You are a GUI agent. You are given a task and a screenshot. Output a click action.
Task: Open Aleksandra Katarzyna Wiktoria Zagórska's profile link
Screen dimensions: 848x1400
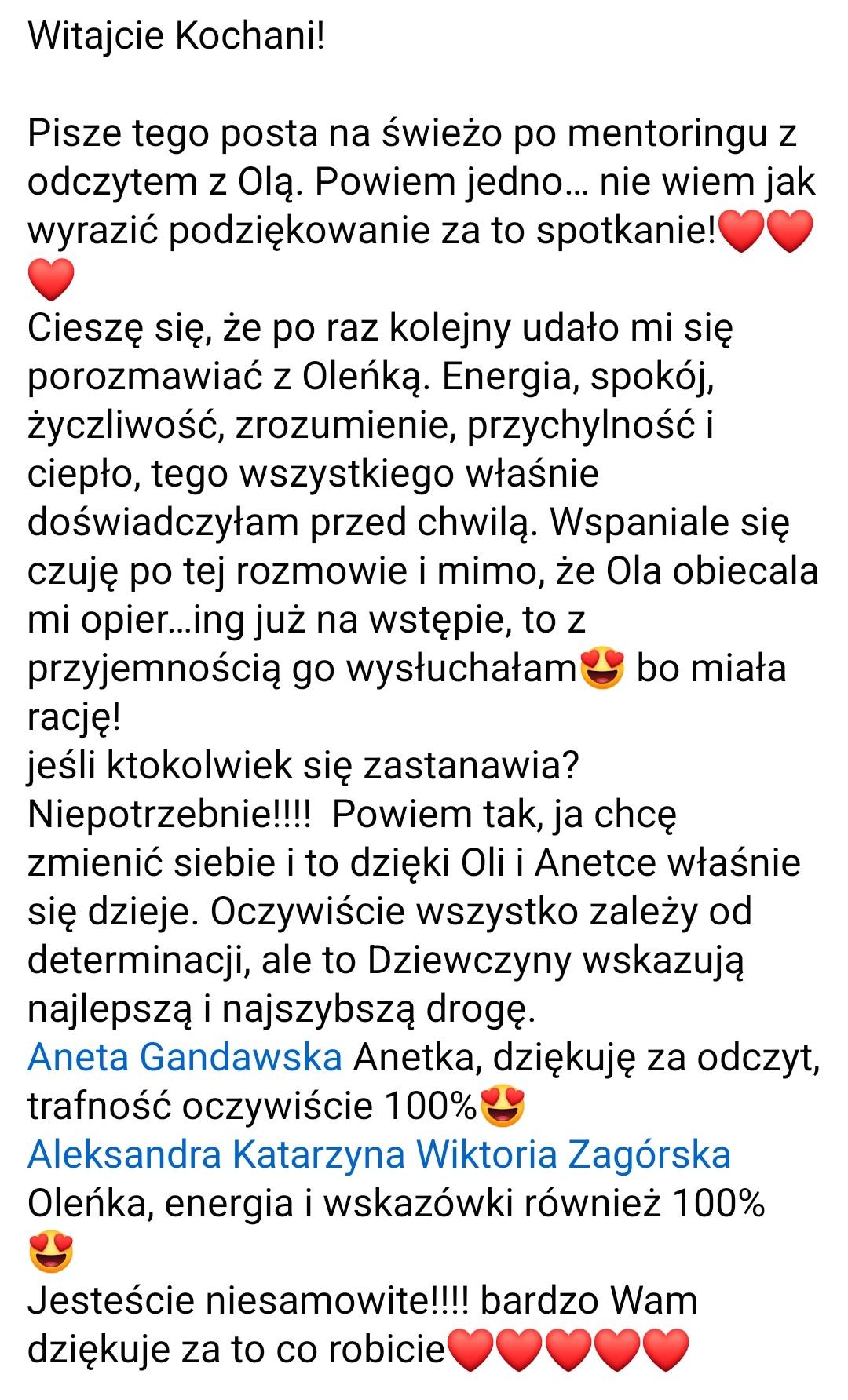378,1154
